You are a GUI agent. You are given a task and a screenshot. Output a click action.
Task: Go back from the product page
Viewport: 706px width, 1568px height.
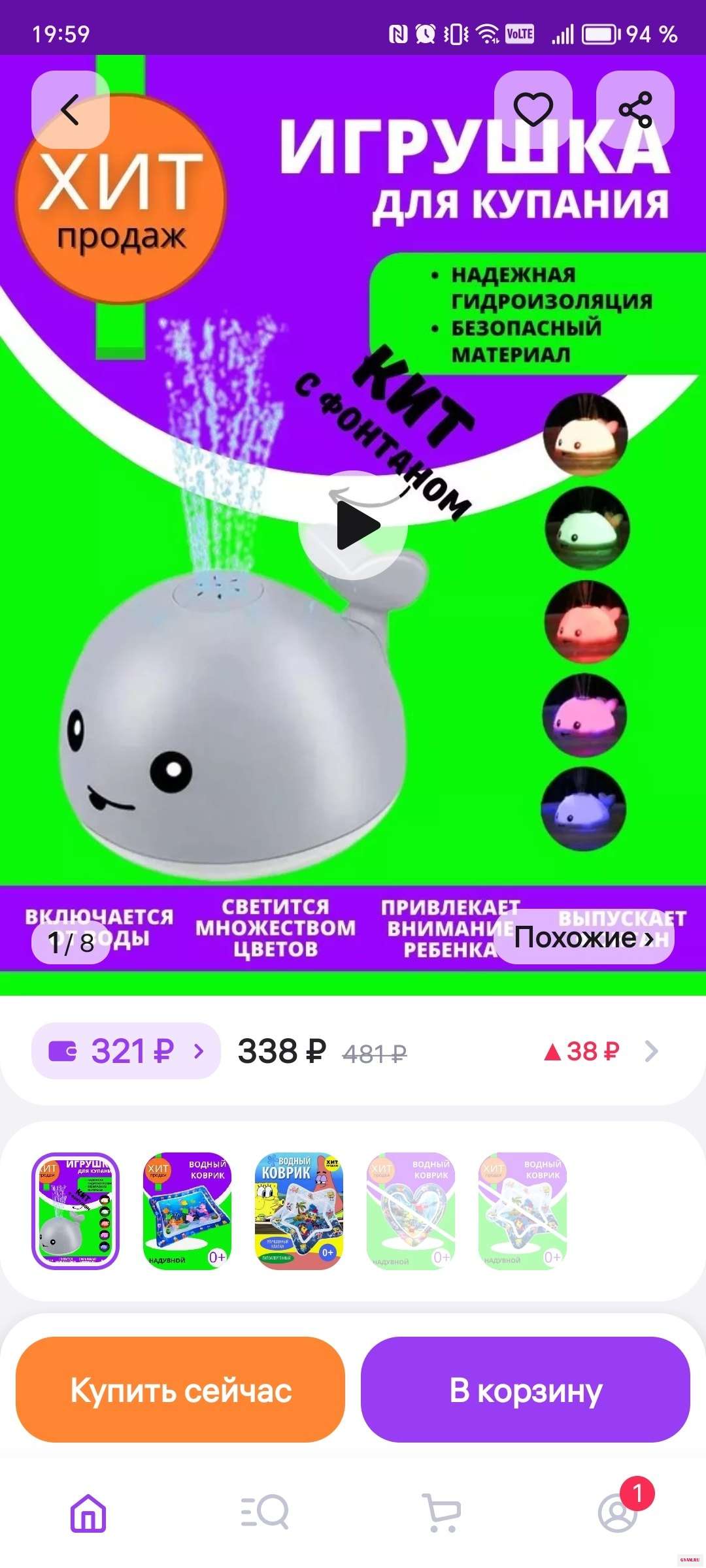coord(71,110)
